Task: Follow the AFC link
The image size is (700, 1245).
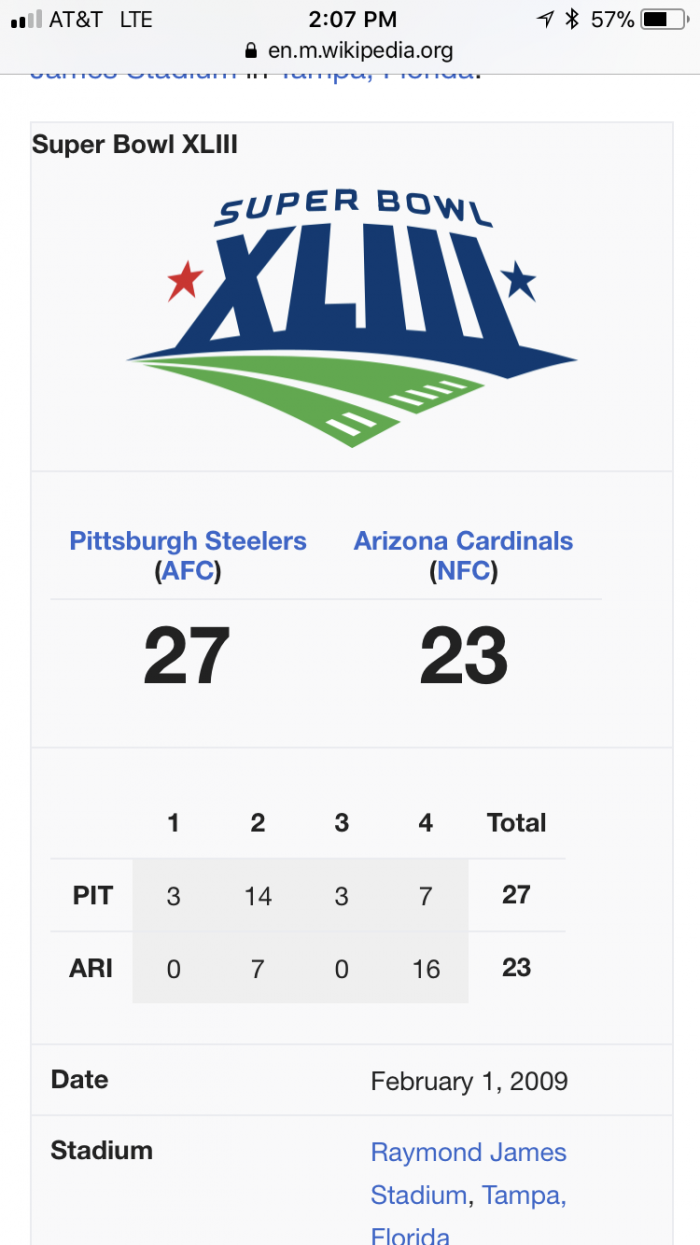Action: [188, 572]
